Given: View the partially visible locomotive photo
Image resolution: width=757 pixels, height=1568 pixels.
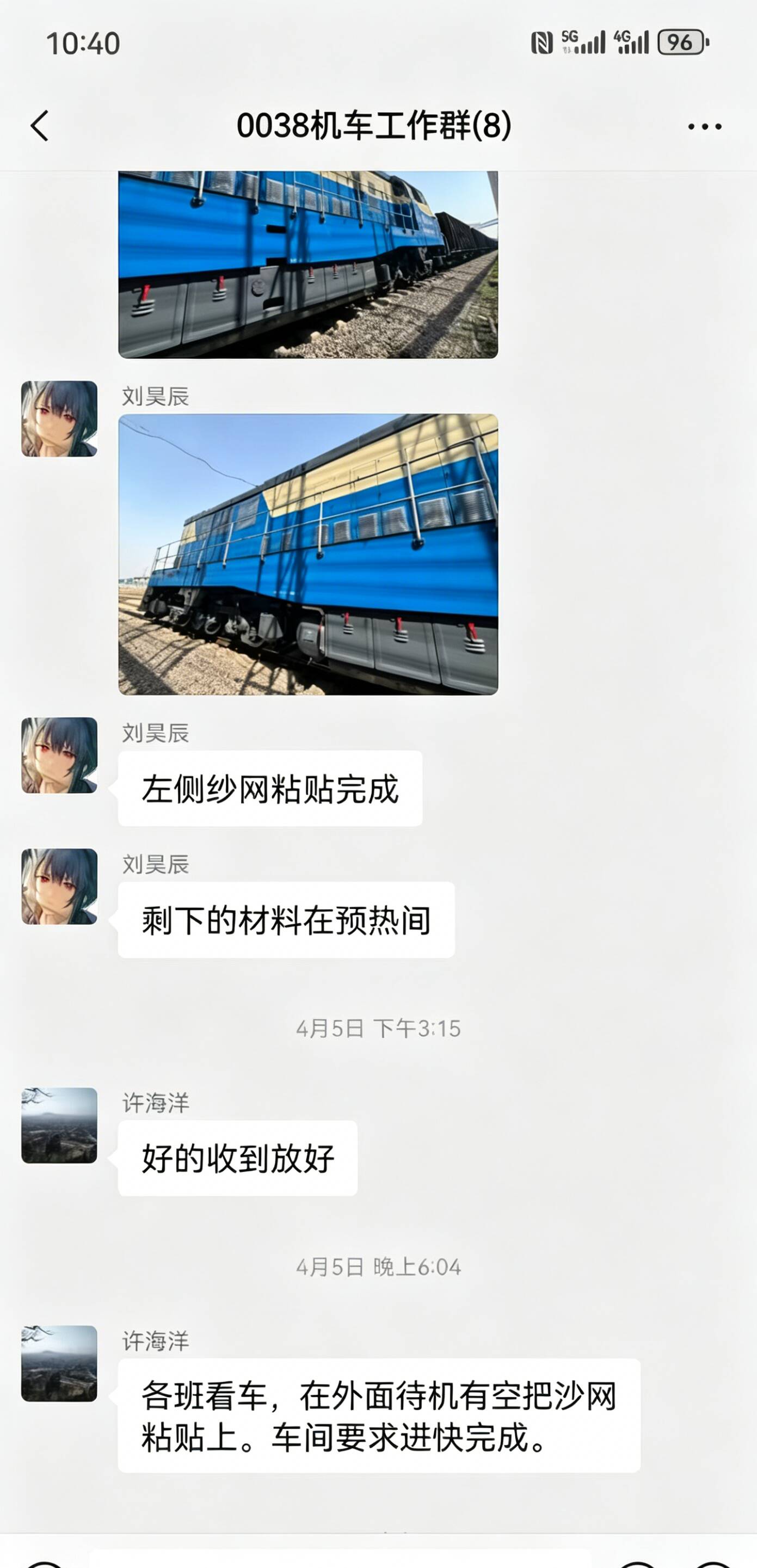Looking at the screenshot, I should (308, 264).
